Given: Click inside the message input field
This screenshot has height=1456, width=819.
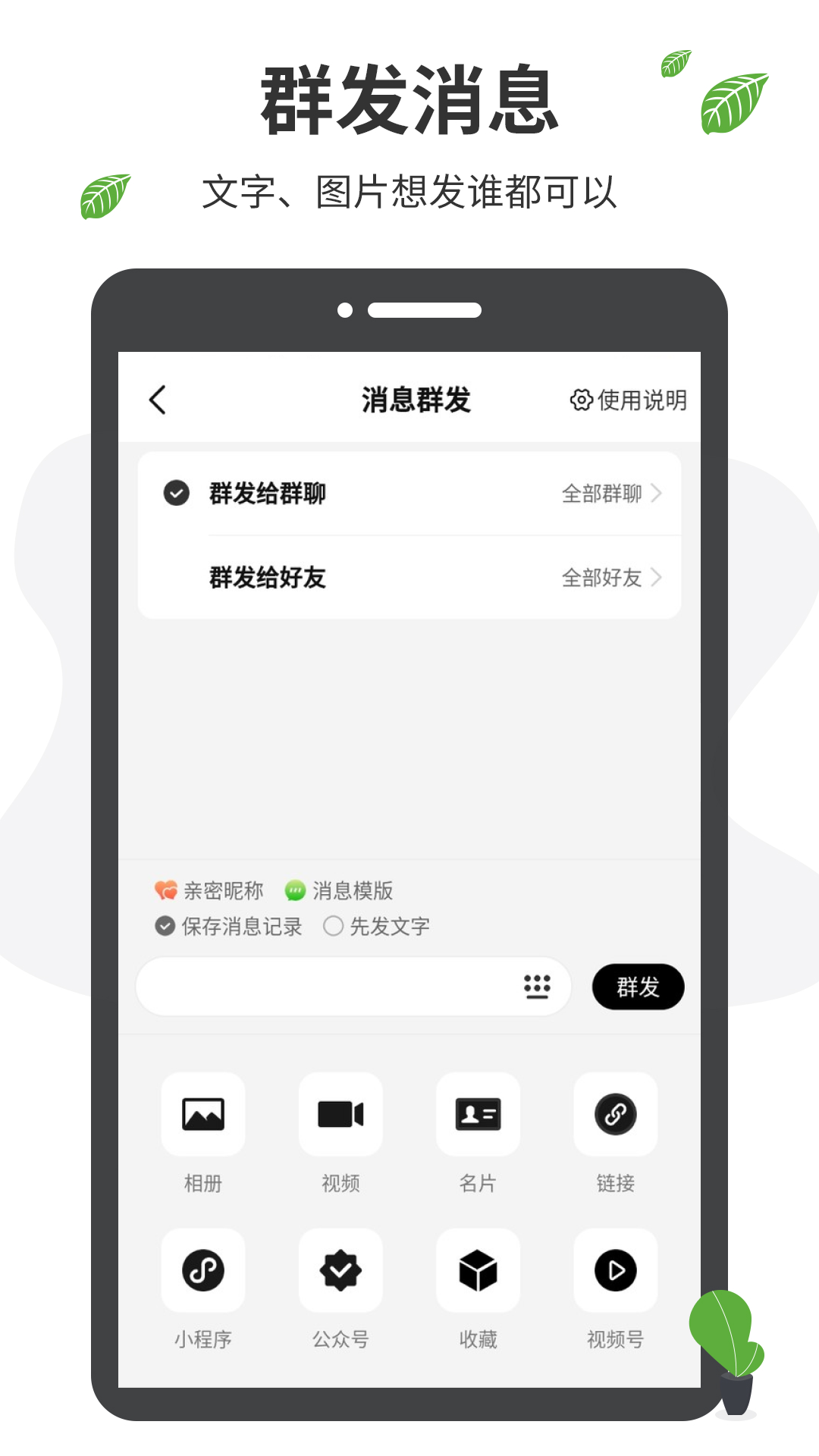Looking at the screenshot, I should (326, 987).
